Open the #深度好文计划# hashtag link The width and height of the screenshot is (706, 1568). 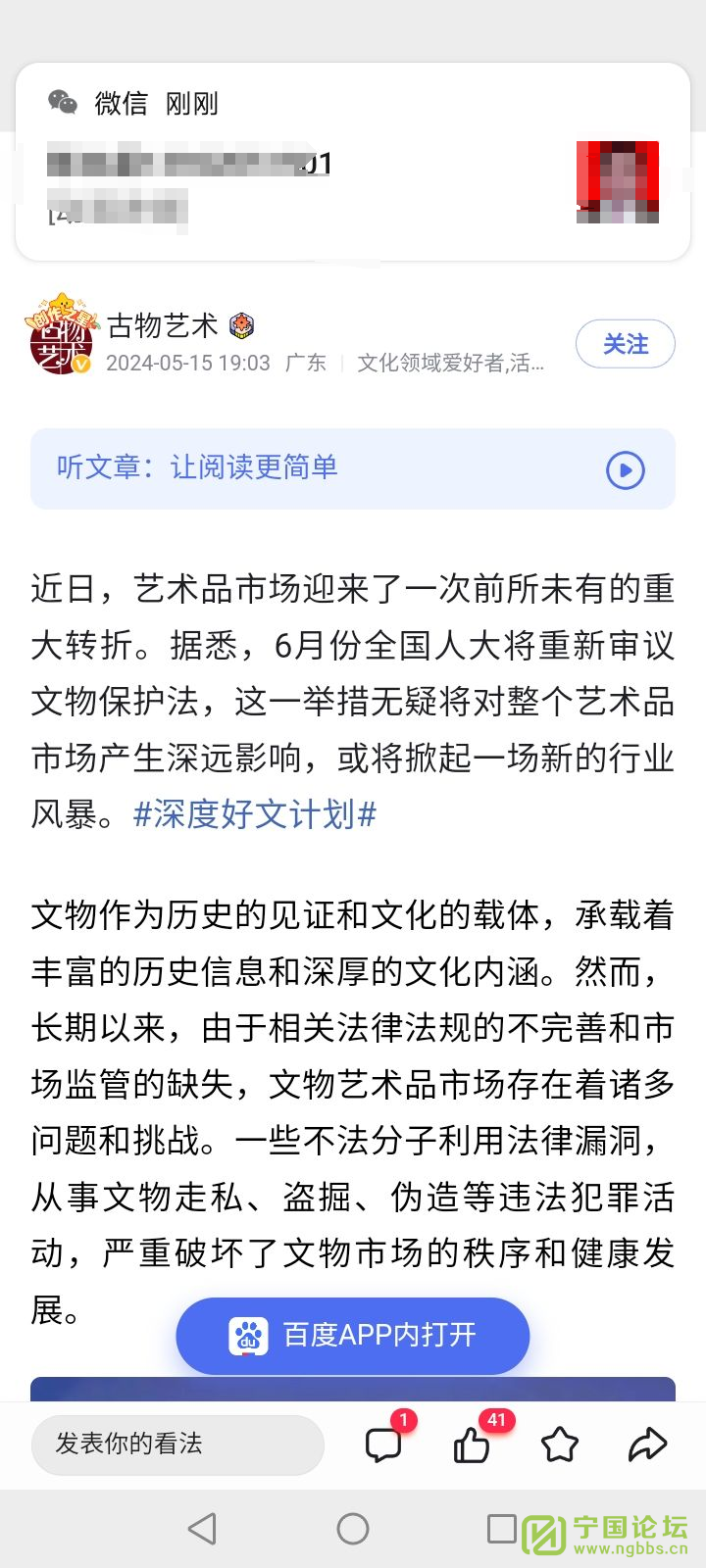click(255, 814)
